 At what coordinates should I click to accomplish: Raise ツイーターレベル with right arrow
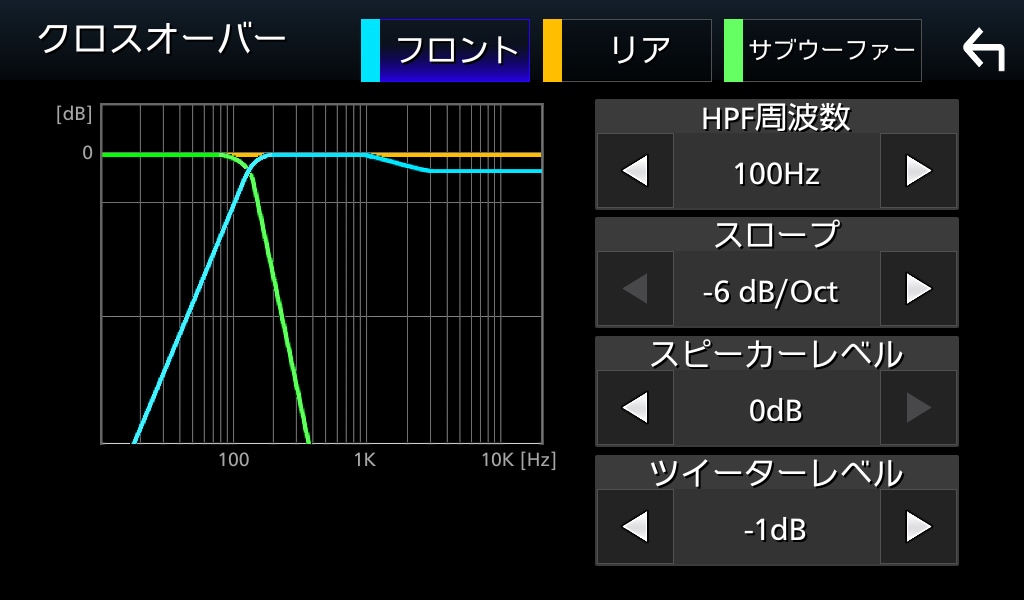(x=918, y=527)
